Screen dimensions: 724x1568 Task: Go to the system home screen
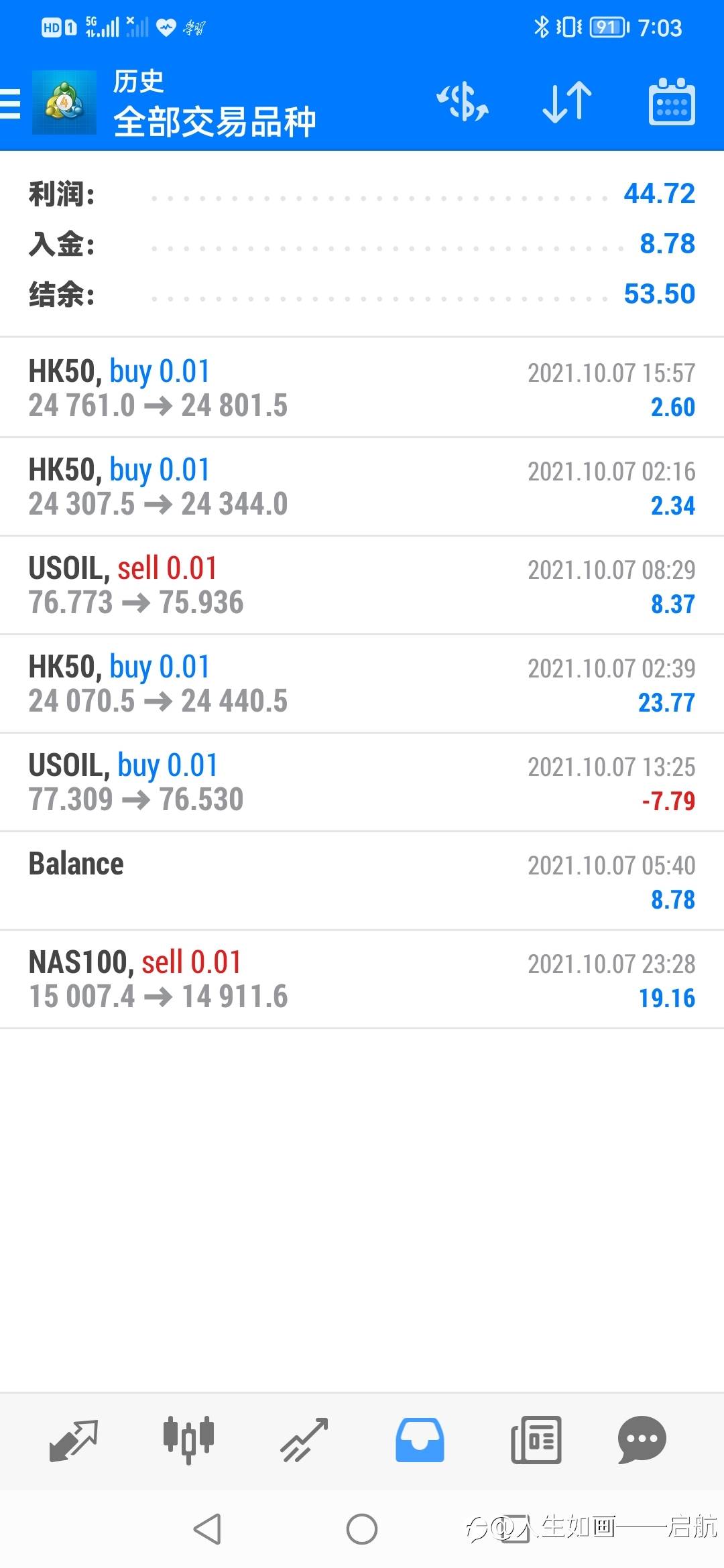(362, 1529)
